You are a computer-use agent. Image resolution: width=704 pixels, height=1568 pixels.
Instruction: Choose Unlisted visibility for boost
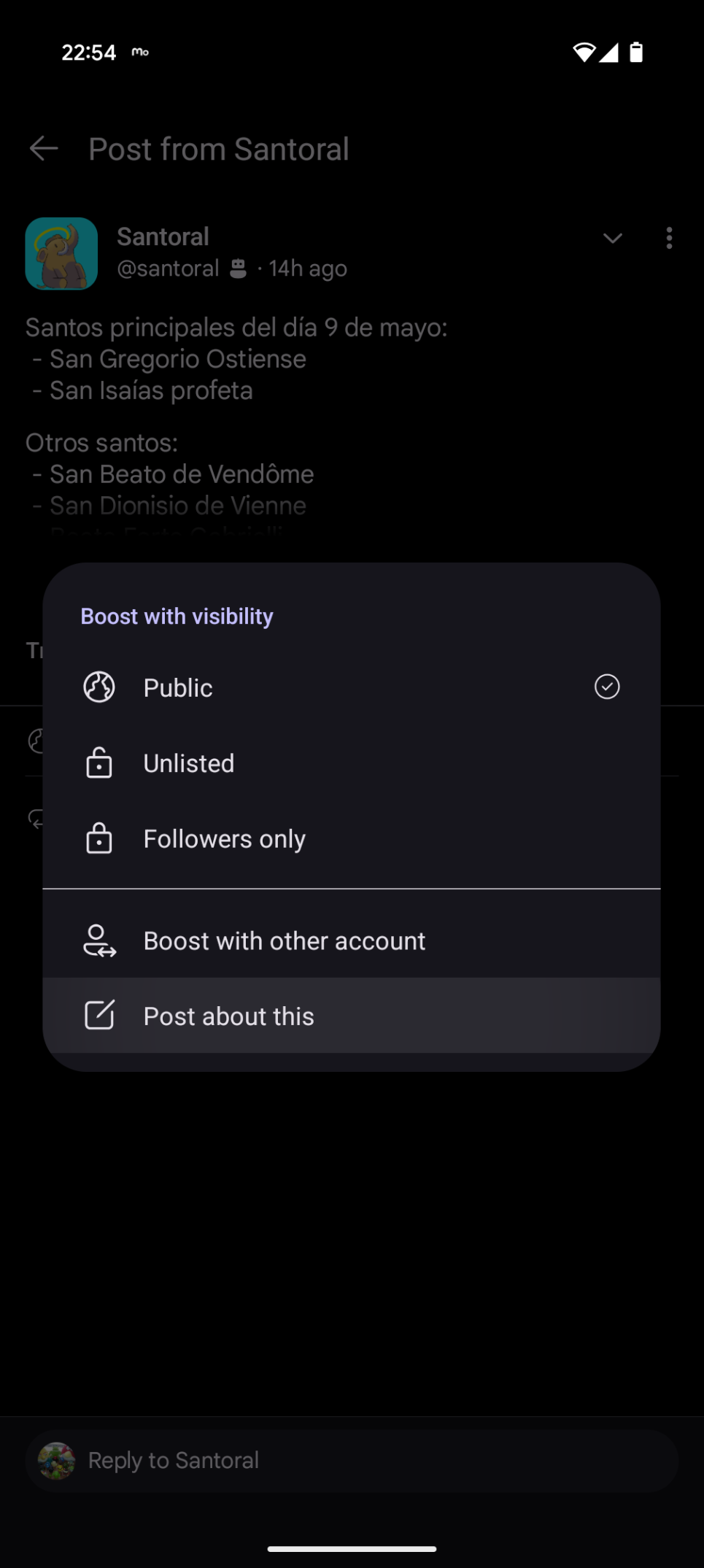click(x=352, y=763)
